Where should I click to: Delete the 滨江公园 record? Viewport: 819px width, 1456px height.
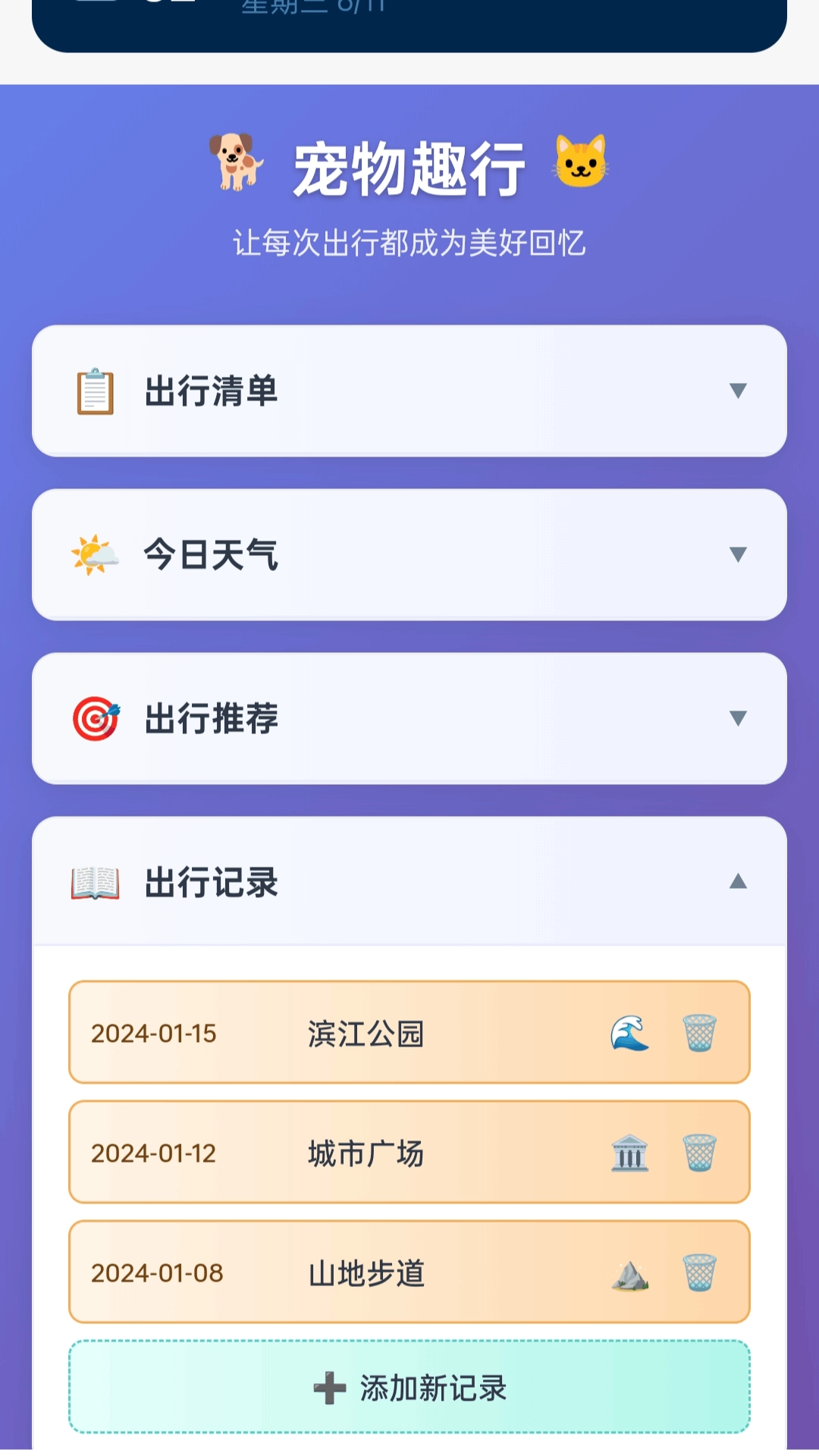pos(699,1033)
